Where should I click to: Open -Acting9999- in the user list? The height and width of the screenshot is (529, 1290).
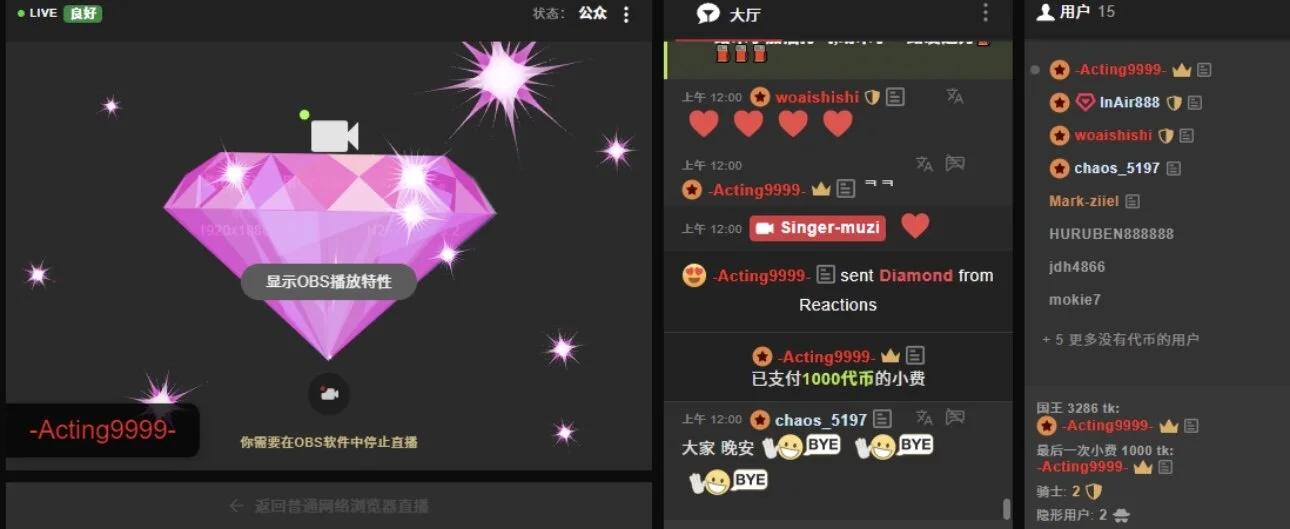1120,70
